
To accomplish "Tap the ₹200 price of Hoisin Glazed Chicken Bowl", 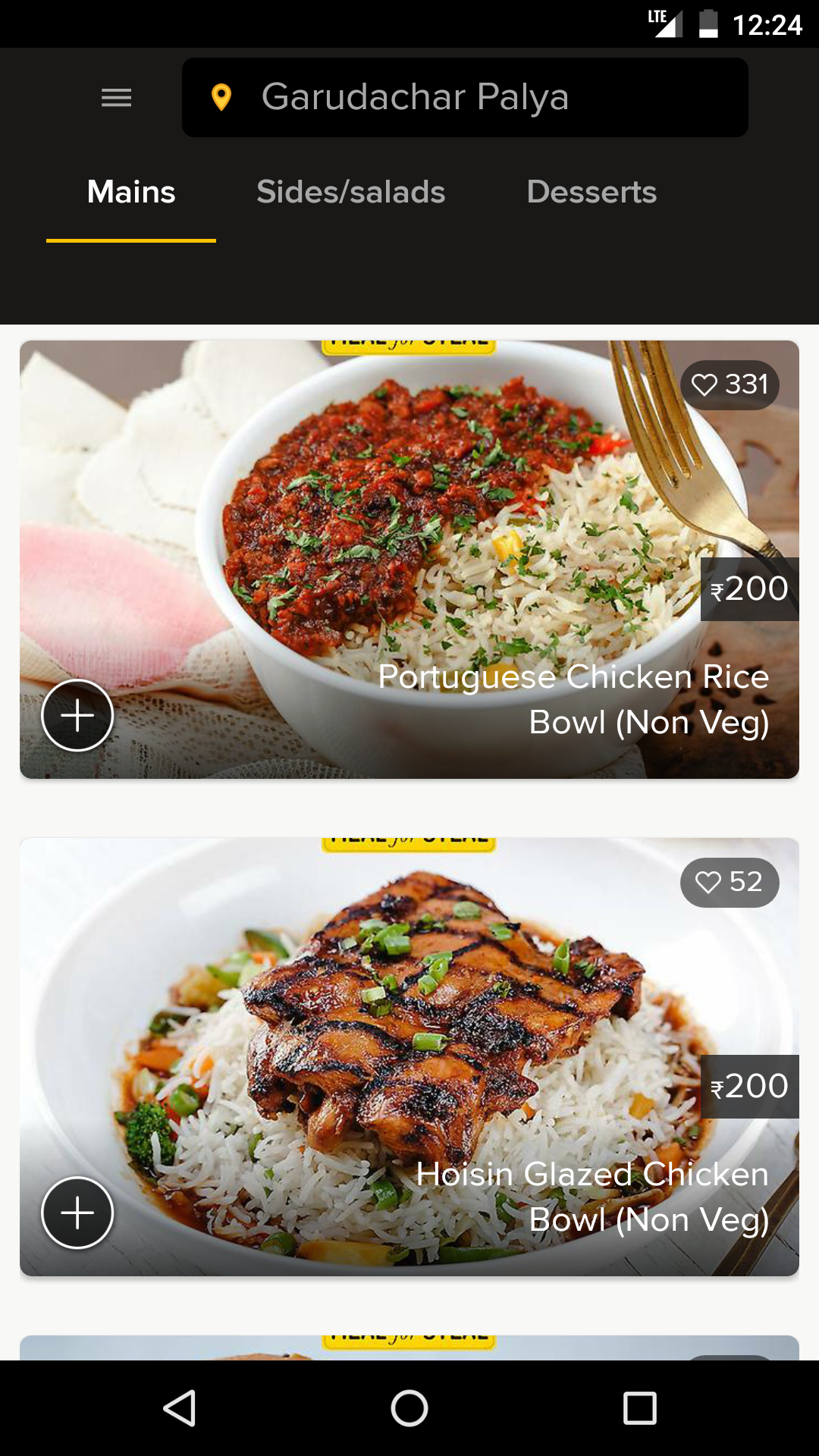I will click(x=749, y=1087).
